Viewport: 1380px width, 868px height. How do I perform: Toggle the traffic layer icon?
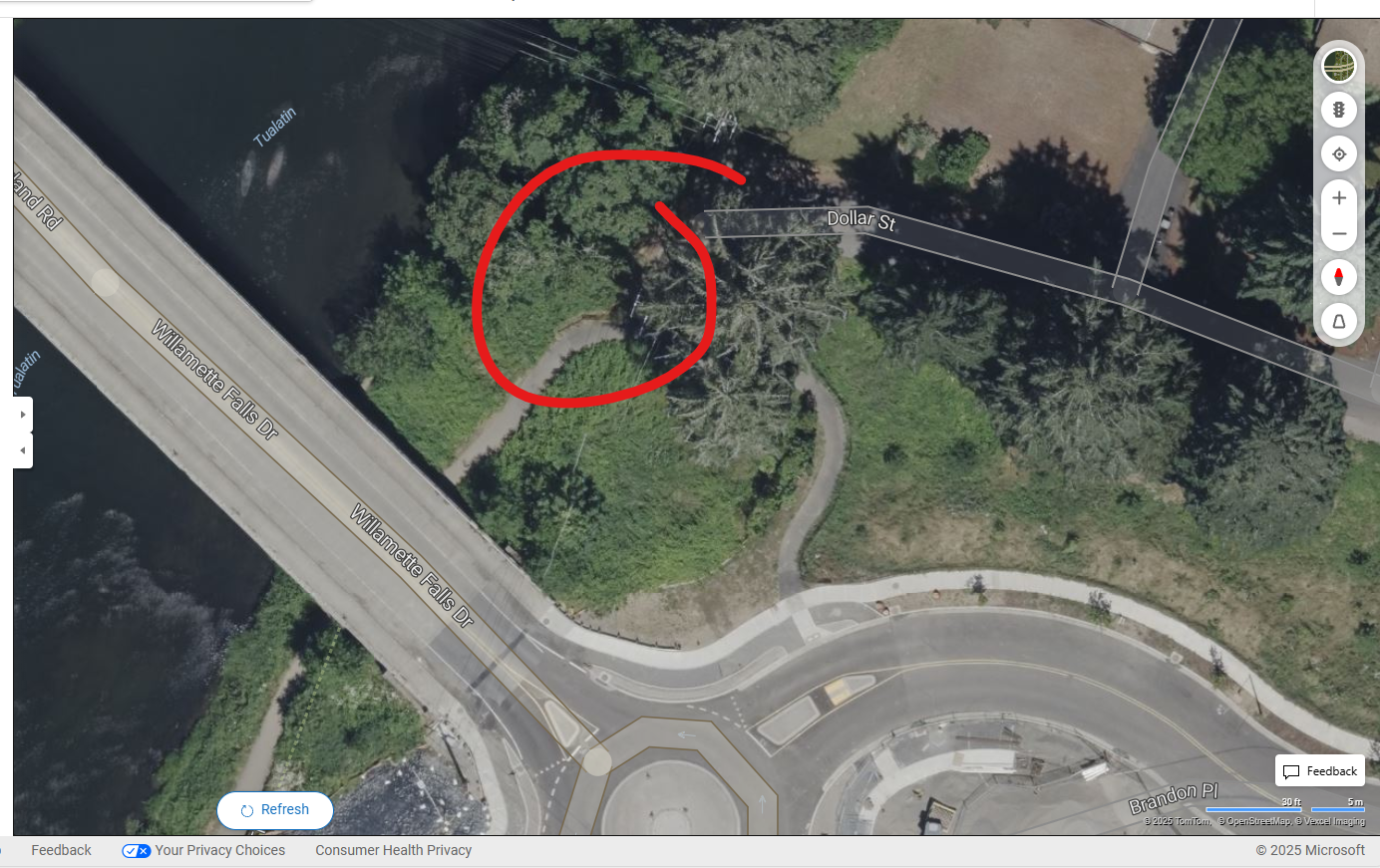1339,110
